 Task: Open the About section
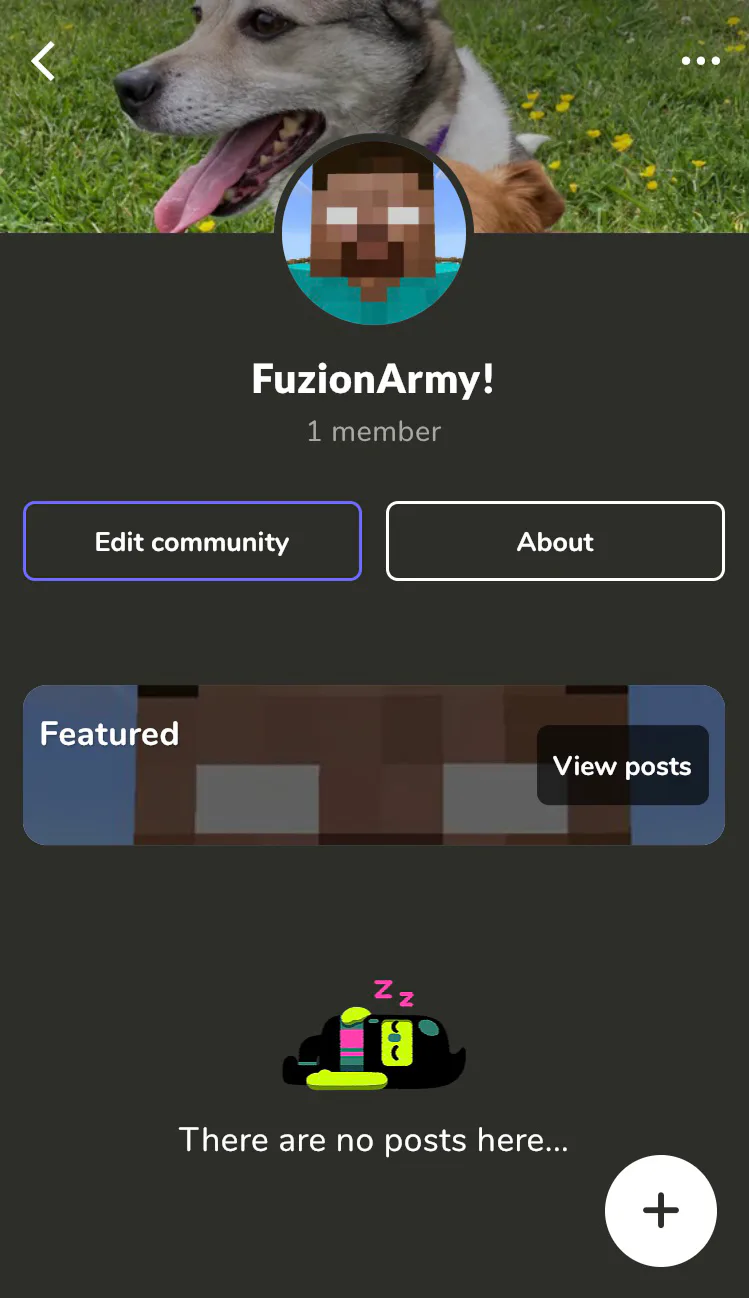555,541
